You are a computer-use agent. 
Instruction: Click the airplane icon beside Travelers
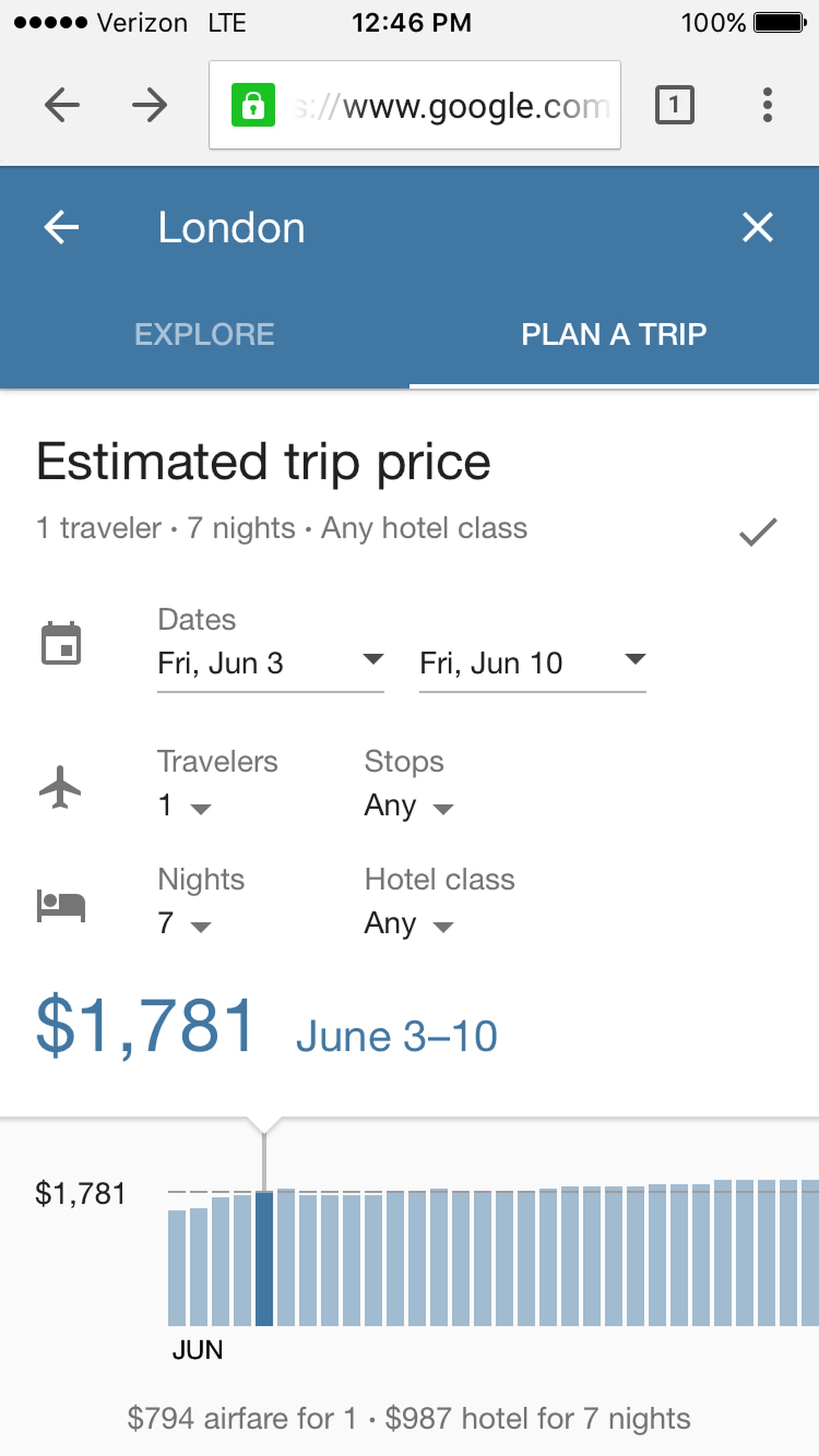[x=62, y=791]
